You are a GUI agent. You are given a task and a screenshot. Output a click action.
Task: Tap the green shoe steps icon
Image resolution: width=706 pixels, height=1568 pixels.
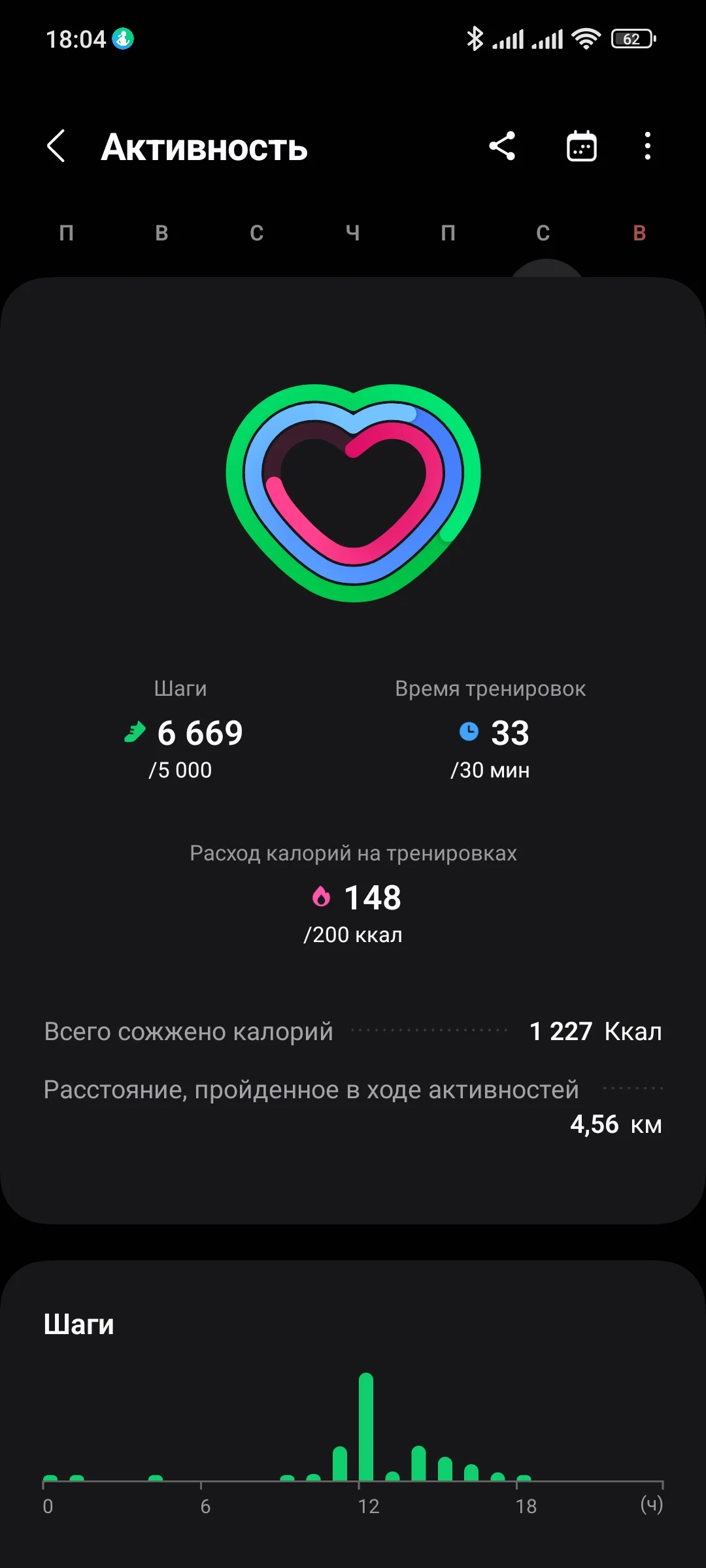coord(134,732)
